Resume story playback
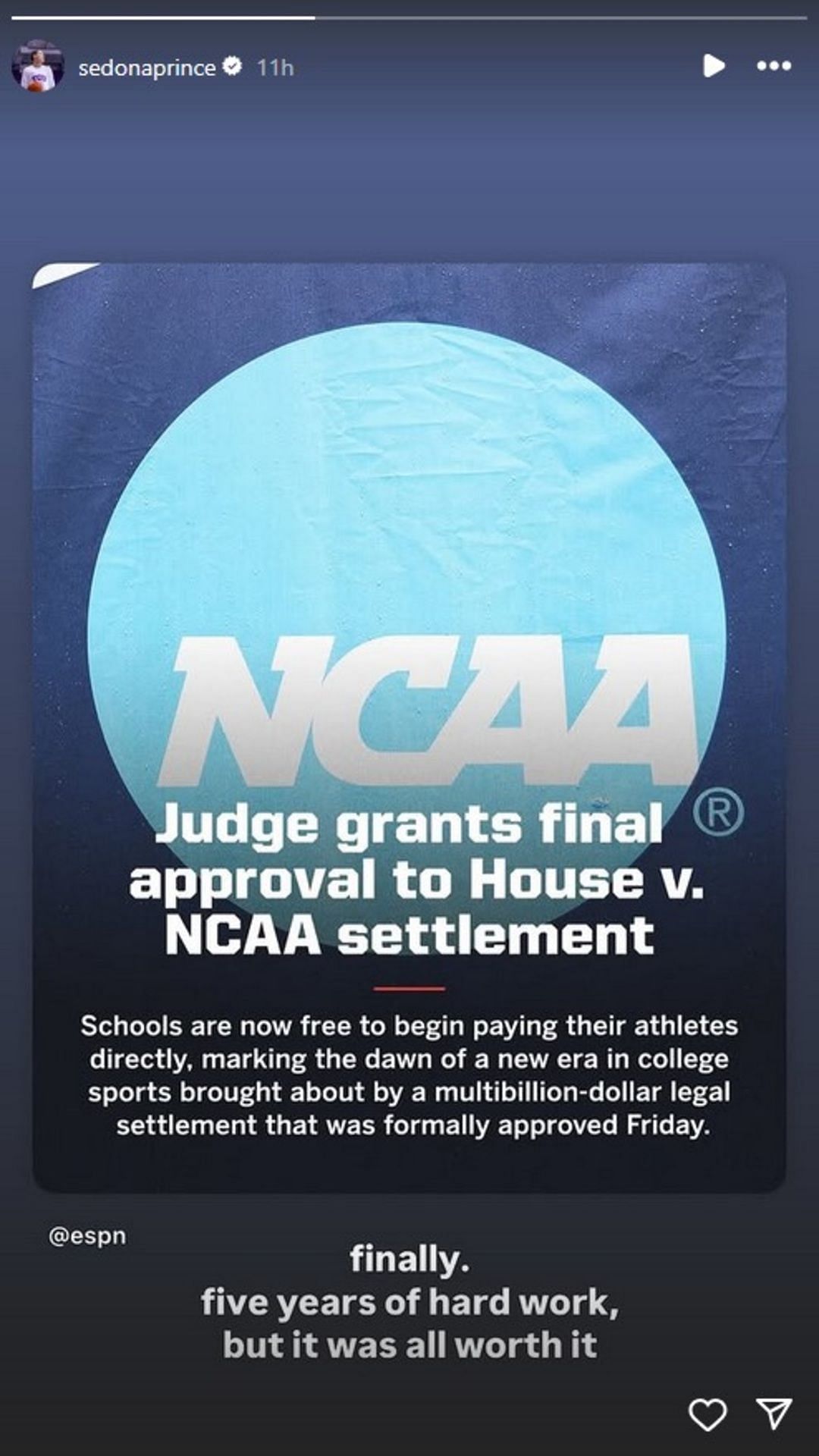 713,66
